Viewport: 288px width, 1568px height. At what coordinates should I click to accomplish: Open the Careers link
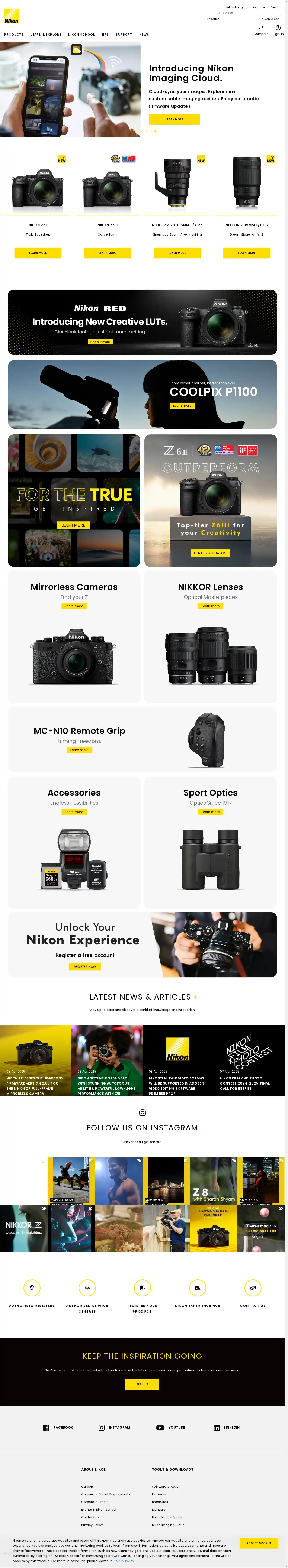(88, 1486)
